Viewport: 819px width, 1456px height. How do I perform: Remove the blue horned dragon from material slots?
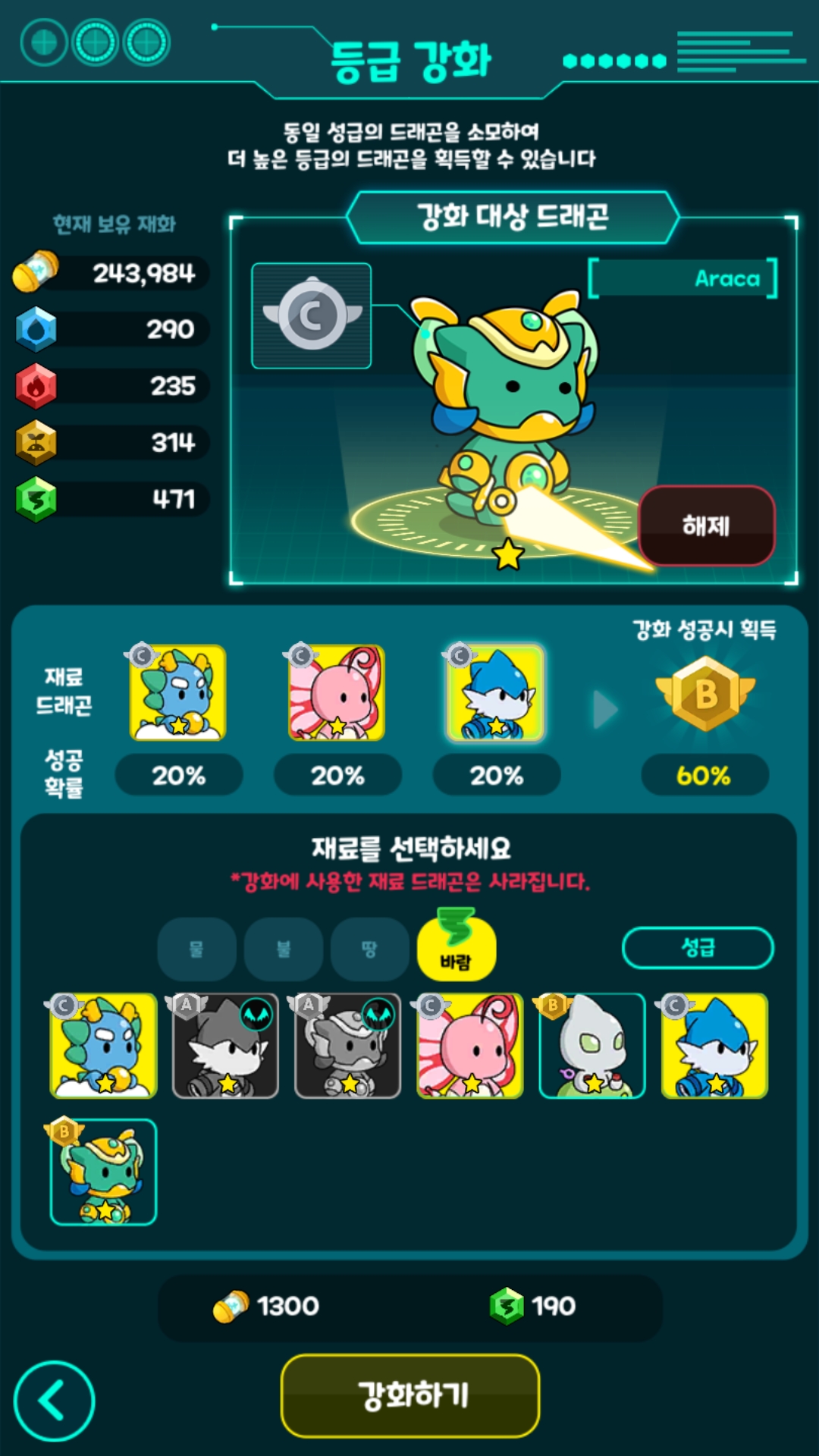(x=178, y=692)
